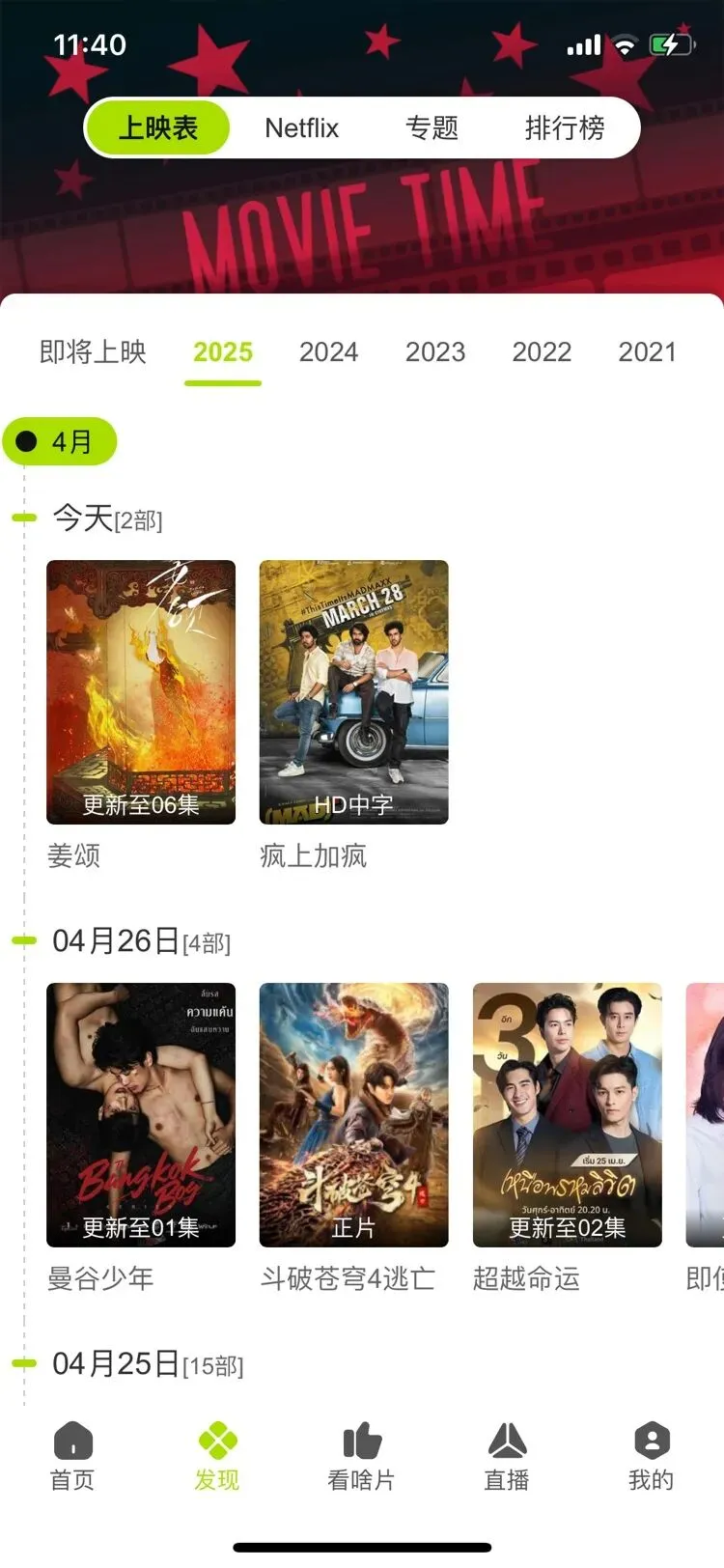Open the 疯上加疯 movie card

[x=354, y=692]
